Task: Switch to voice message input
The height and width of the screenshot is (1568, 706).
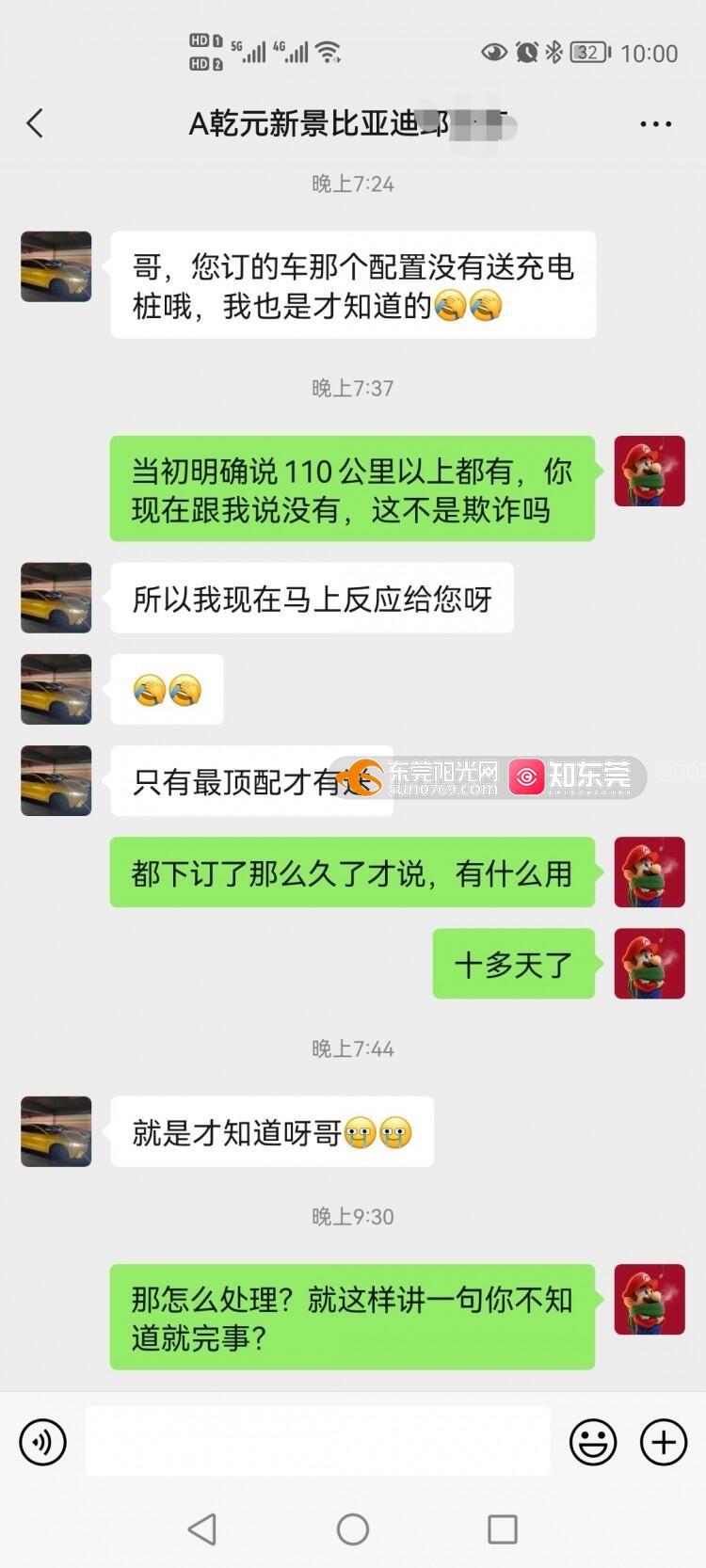Action: tap(43, 1442)
